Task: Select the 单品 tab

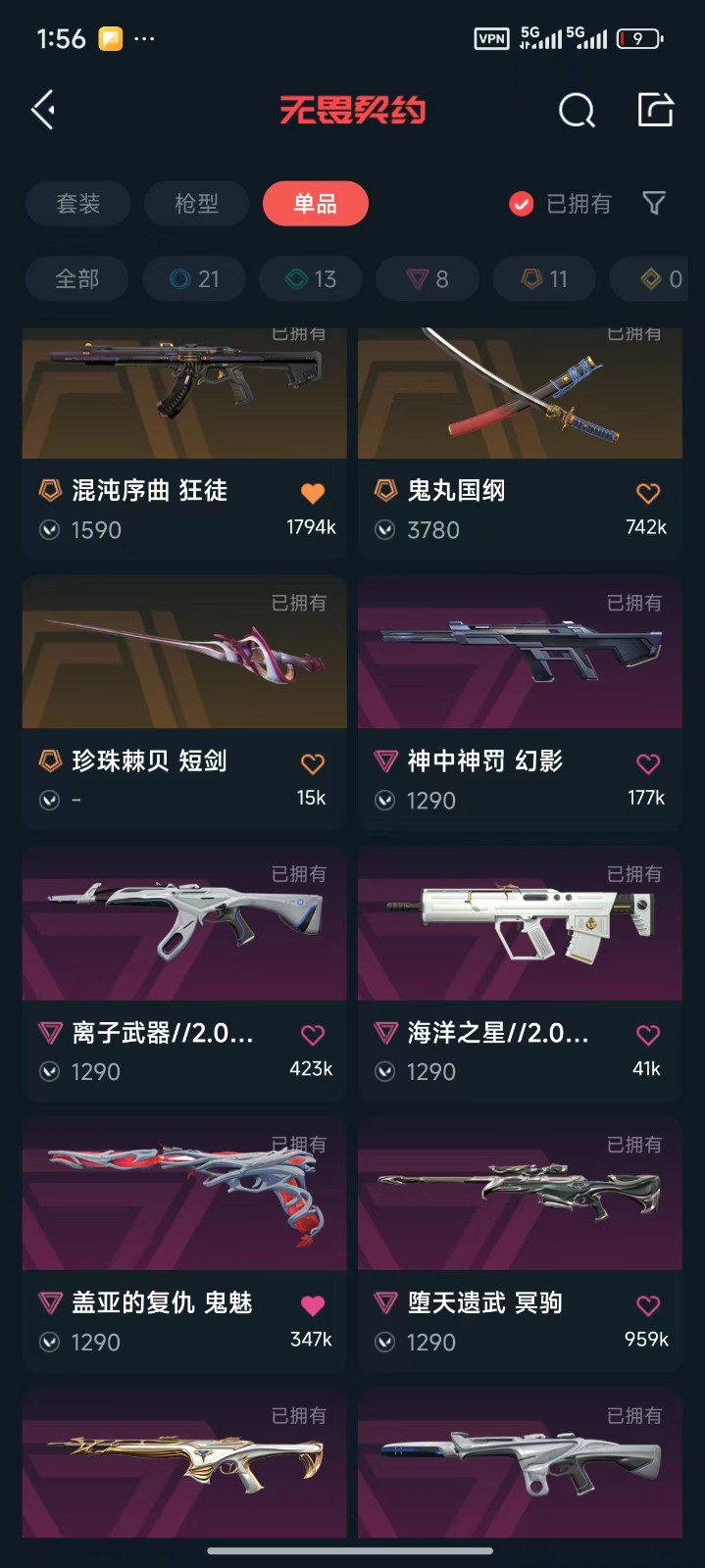Action: [x=315, y=204]
